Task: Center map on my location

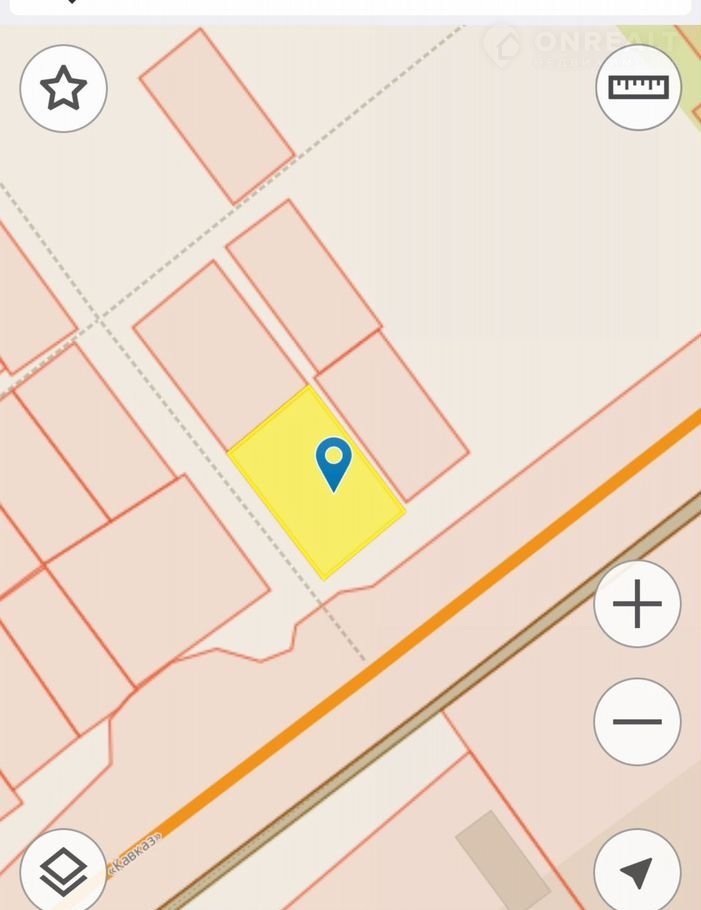Action: click(x=637, y=871)
